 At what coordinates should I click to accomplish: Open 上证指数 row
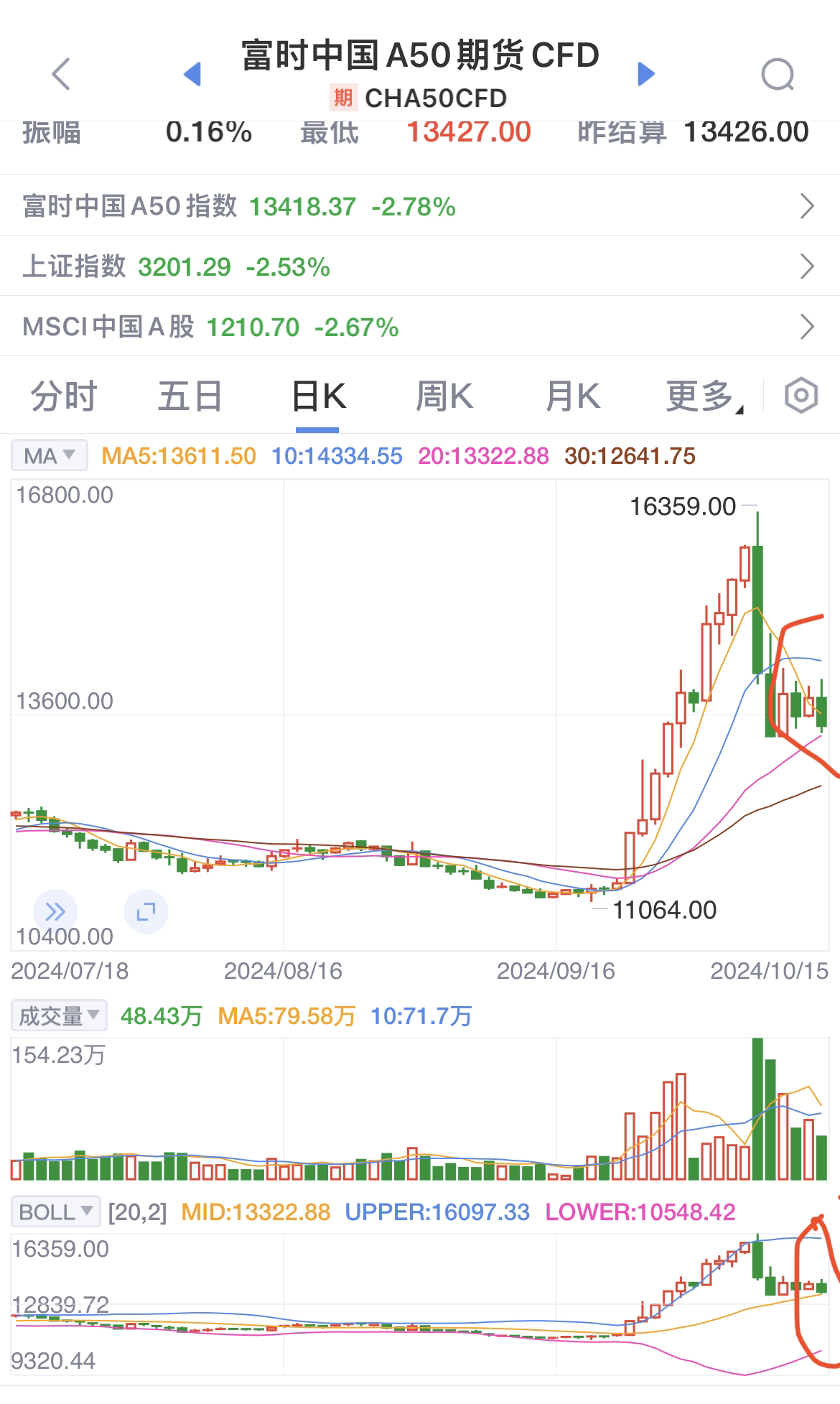420,266
